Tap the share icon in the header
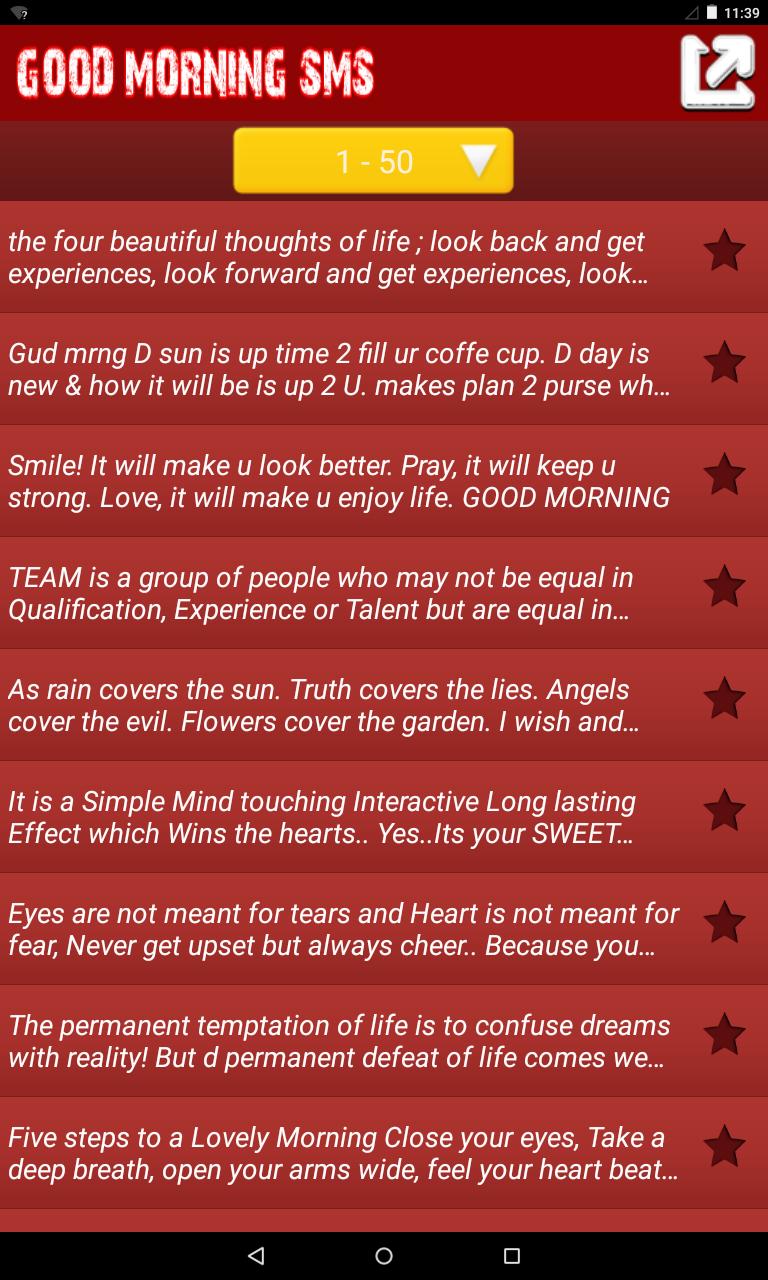 point(717,72)
